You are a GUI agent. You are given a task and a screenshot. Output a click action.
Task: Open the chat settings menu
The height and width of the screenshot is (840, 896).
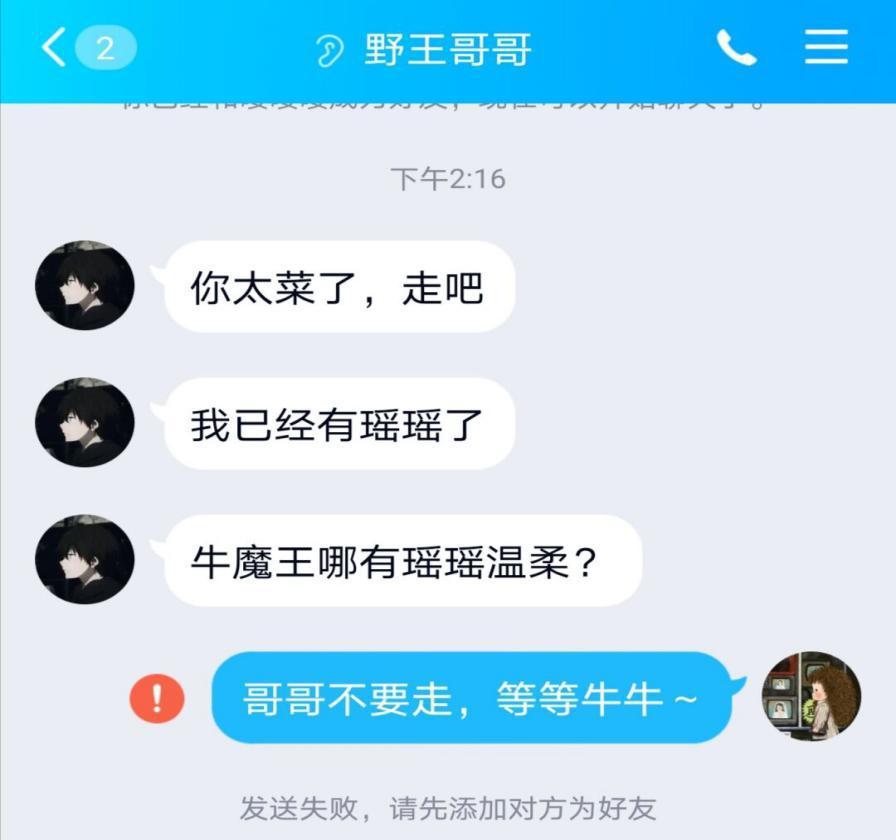826,47
